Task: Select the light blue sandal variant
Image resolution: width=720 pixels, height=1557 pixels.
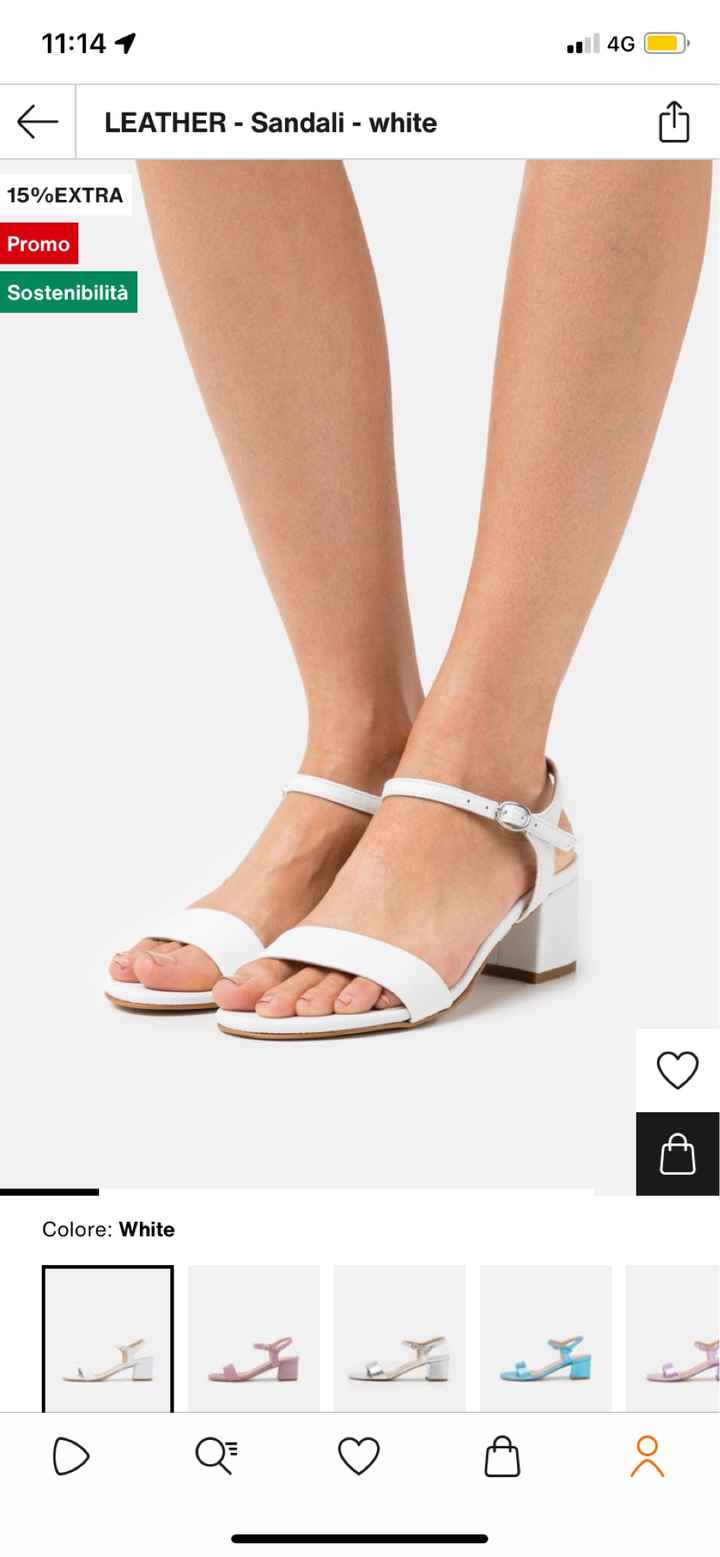Action: [545, 1338]
